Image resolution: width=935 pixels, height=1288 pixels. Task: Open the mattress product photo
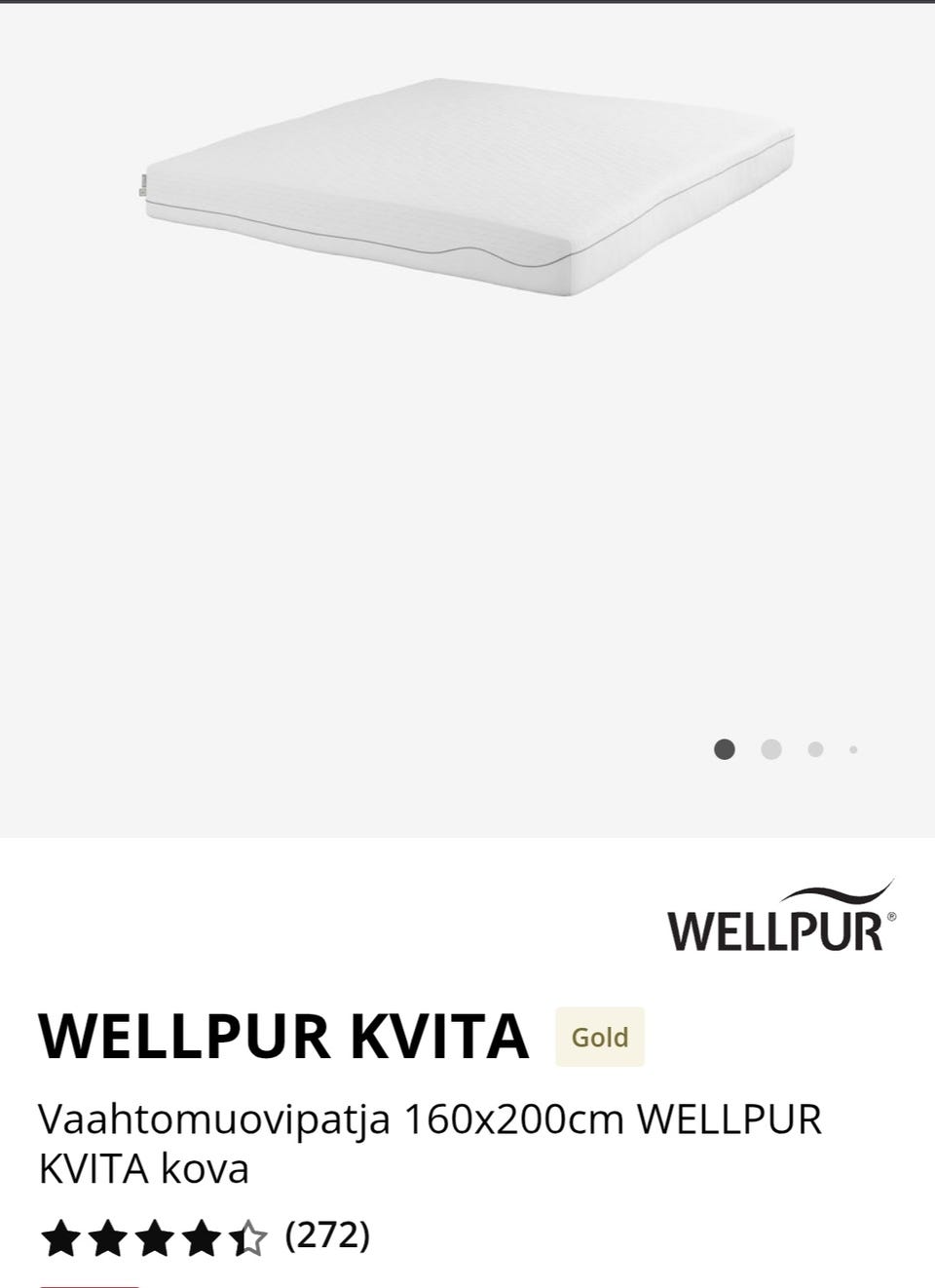tap(467, 185)
